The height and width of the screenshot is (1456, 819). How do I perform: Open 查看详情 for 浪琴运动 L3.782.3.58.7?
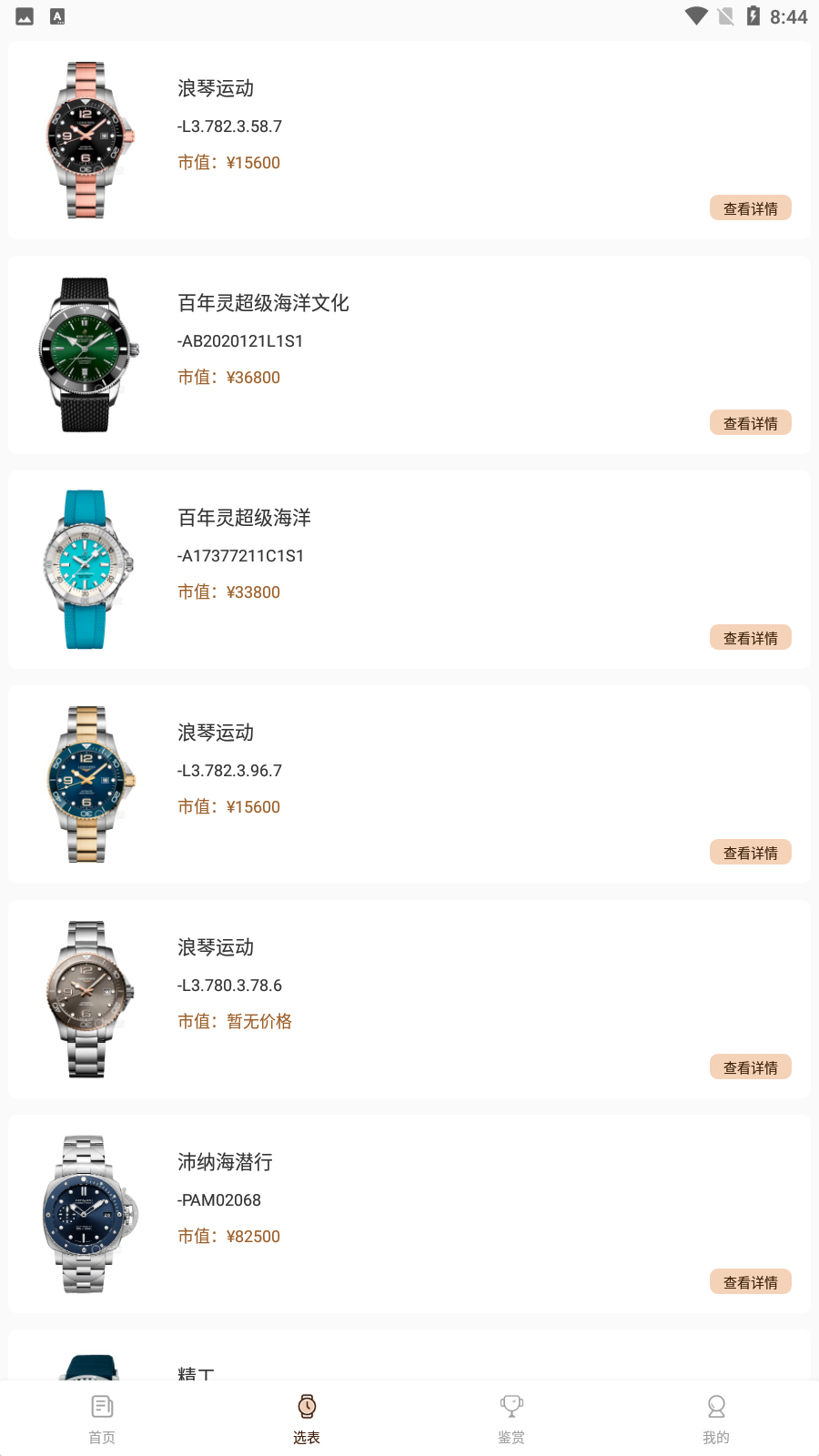coord(750,207)
